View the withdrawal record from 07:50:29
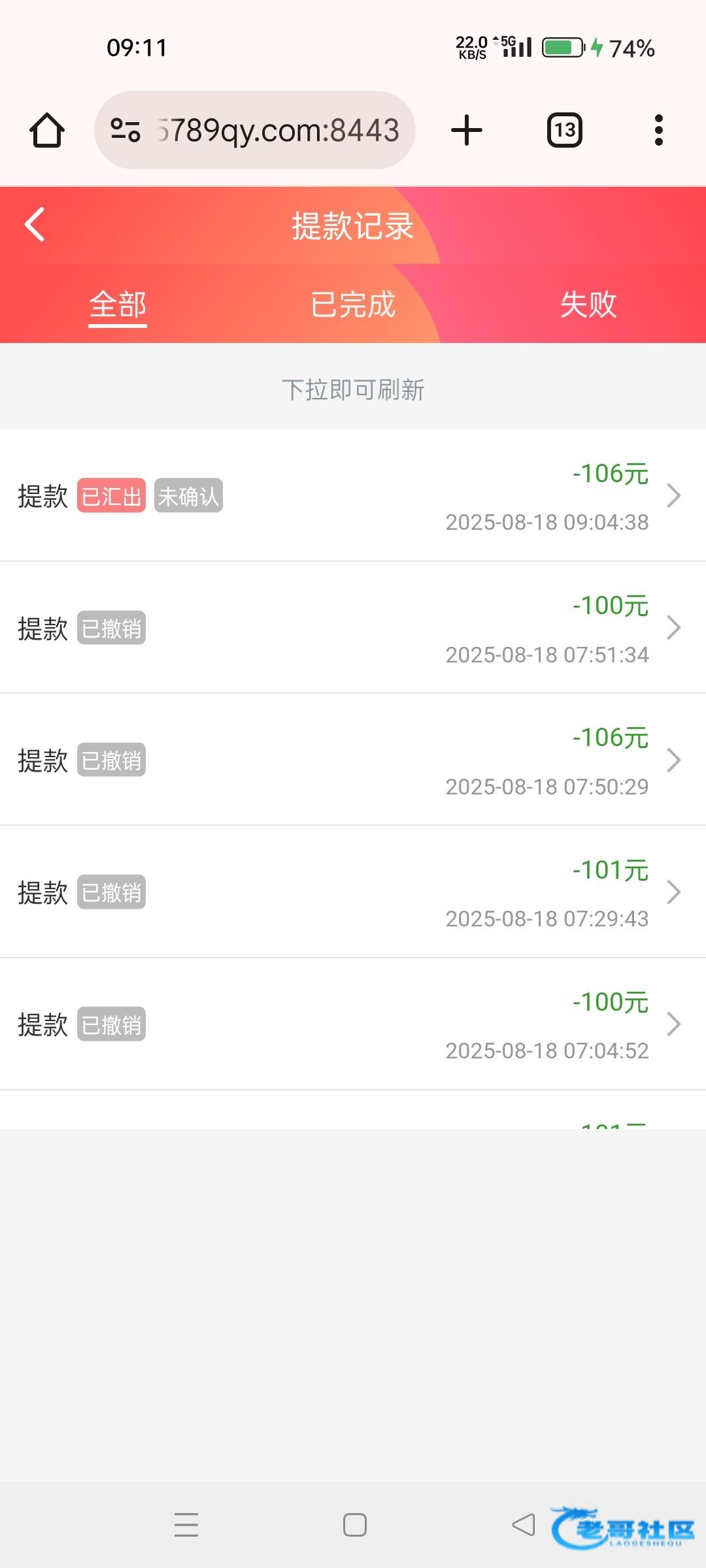 pos(353,760)
